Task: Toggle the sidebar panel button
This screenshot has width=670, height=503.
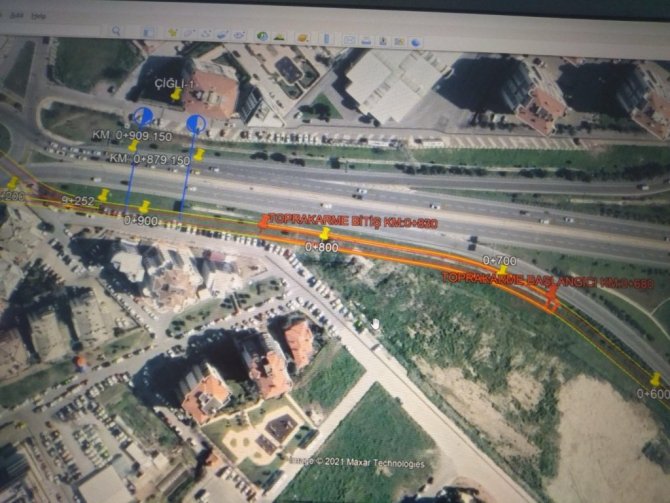Action: 146,32
